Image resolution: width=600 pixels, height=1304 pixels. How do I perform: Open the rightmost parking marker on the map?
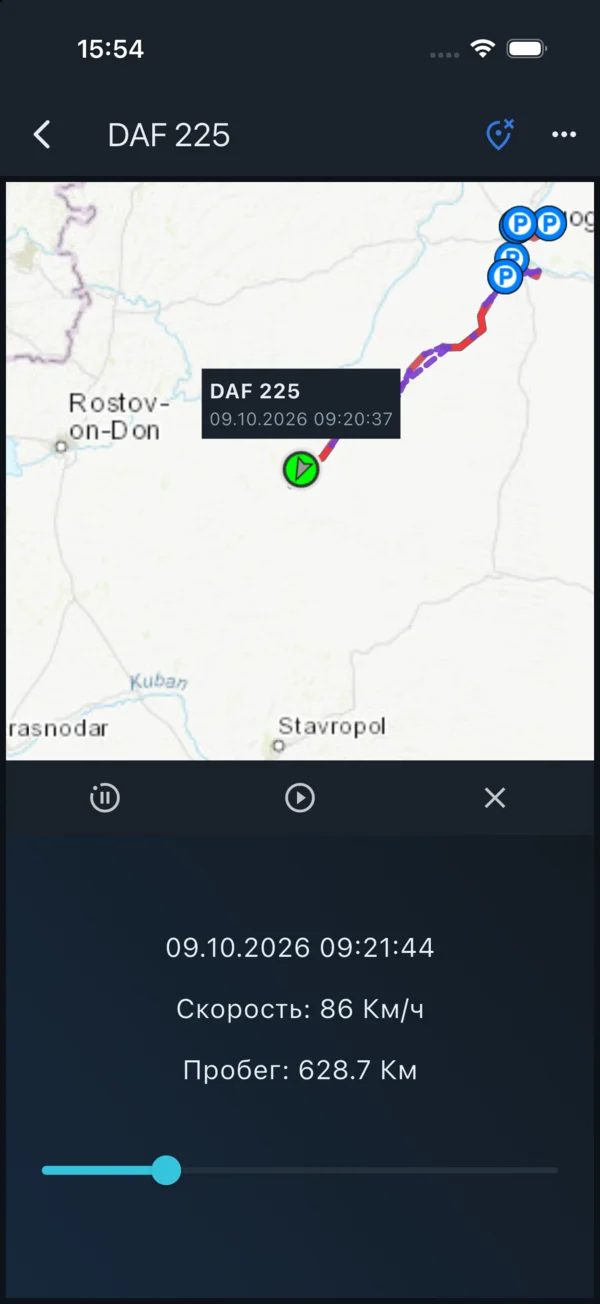tap(549, 222)
